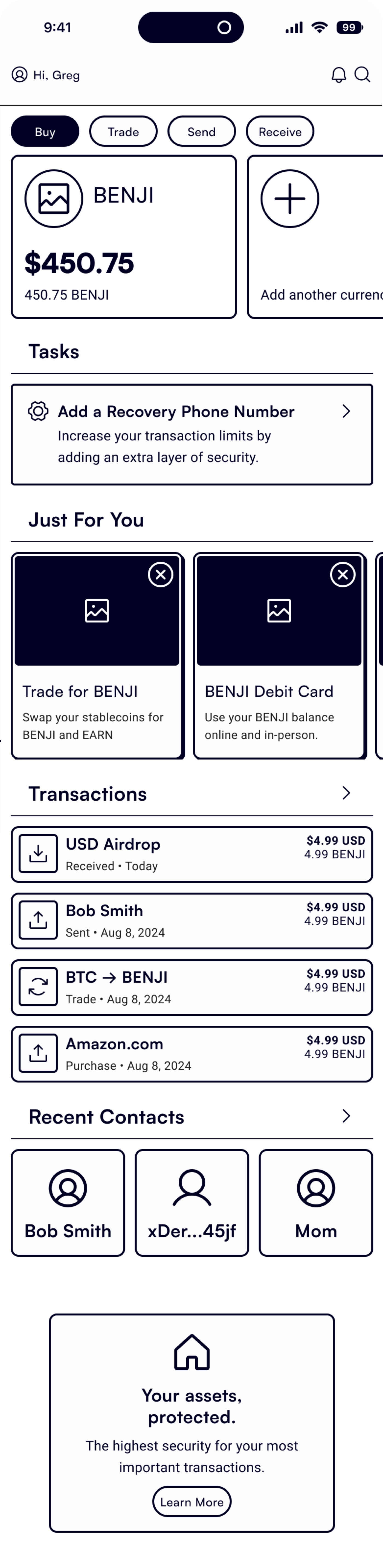This screenshot has width=383, height=1568.
Task: View all Recent Contacts
Action: (346, 1116)
